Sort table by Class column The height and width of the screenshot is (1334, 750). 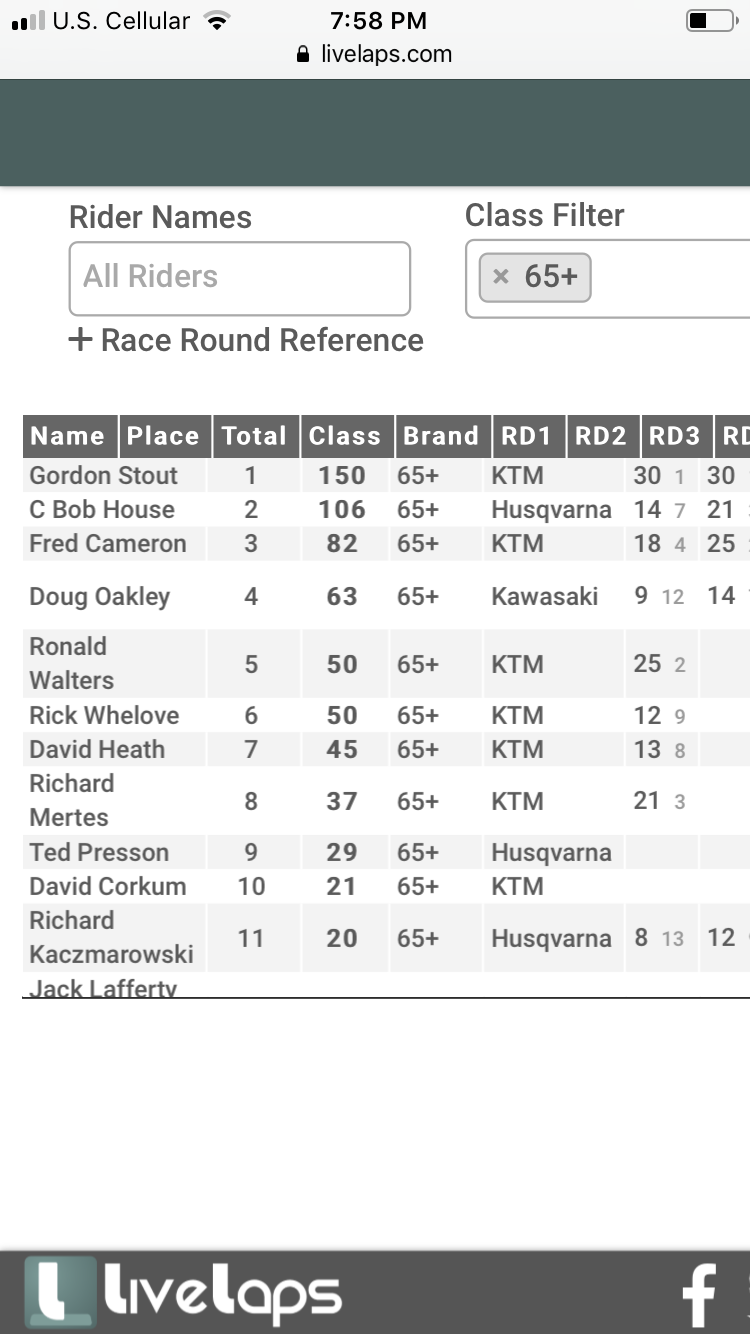coord(345,436)
